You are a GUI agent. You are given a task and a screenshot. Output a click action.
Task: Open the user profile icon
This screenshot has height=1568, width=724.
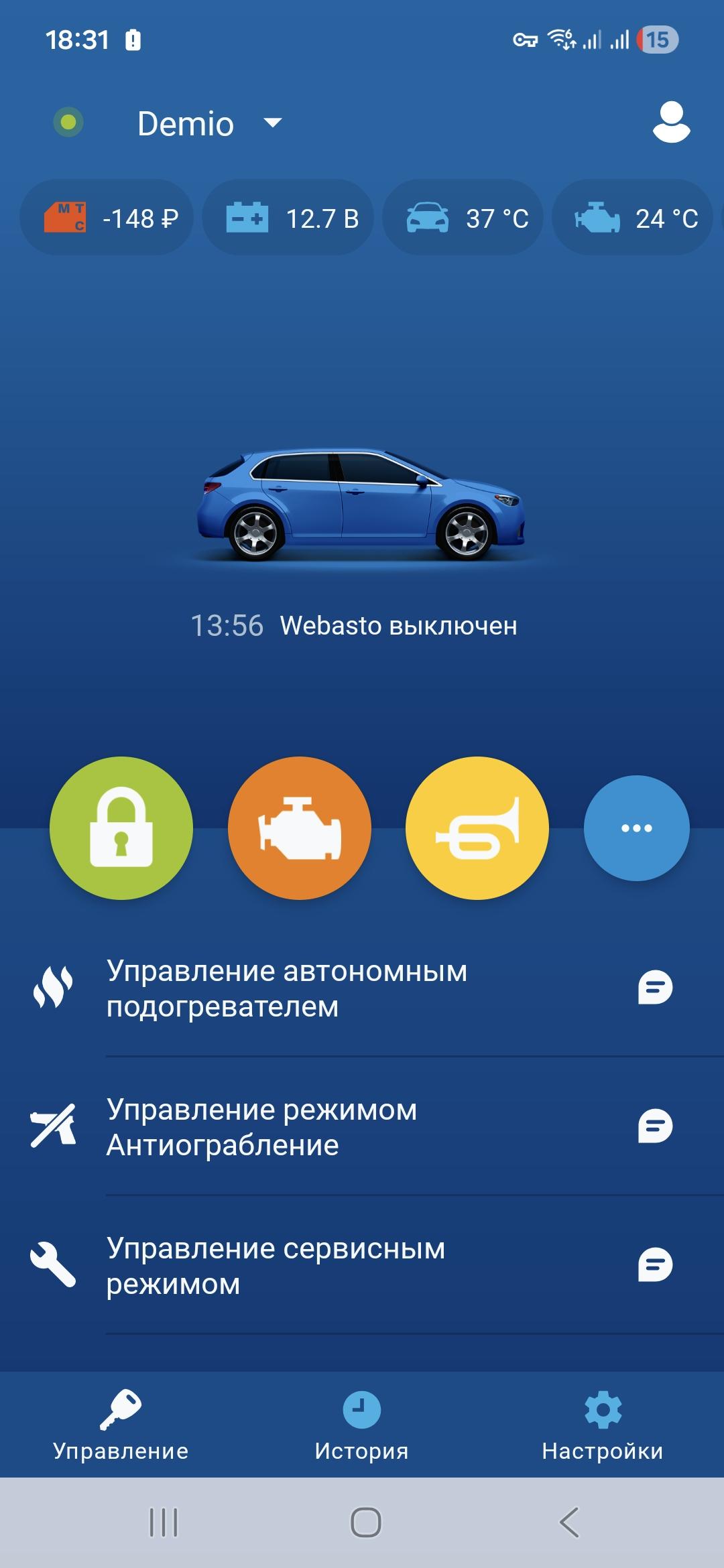click(x=671, y=123)
